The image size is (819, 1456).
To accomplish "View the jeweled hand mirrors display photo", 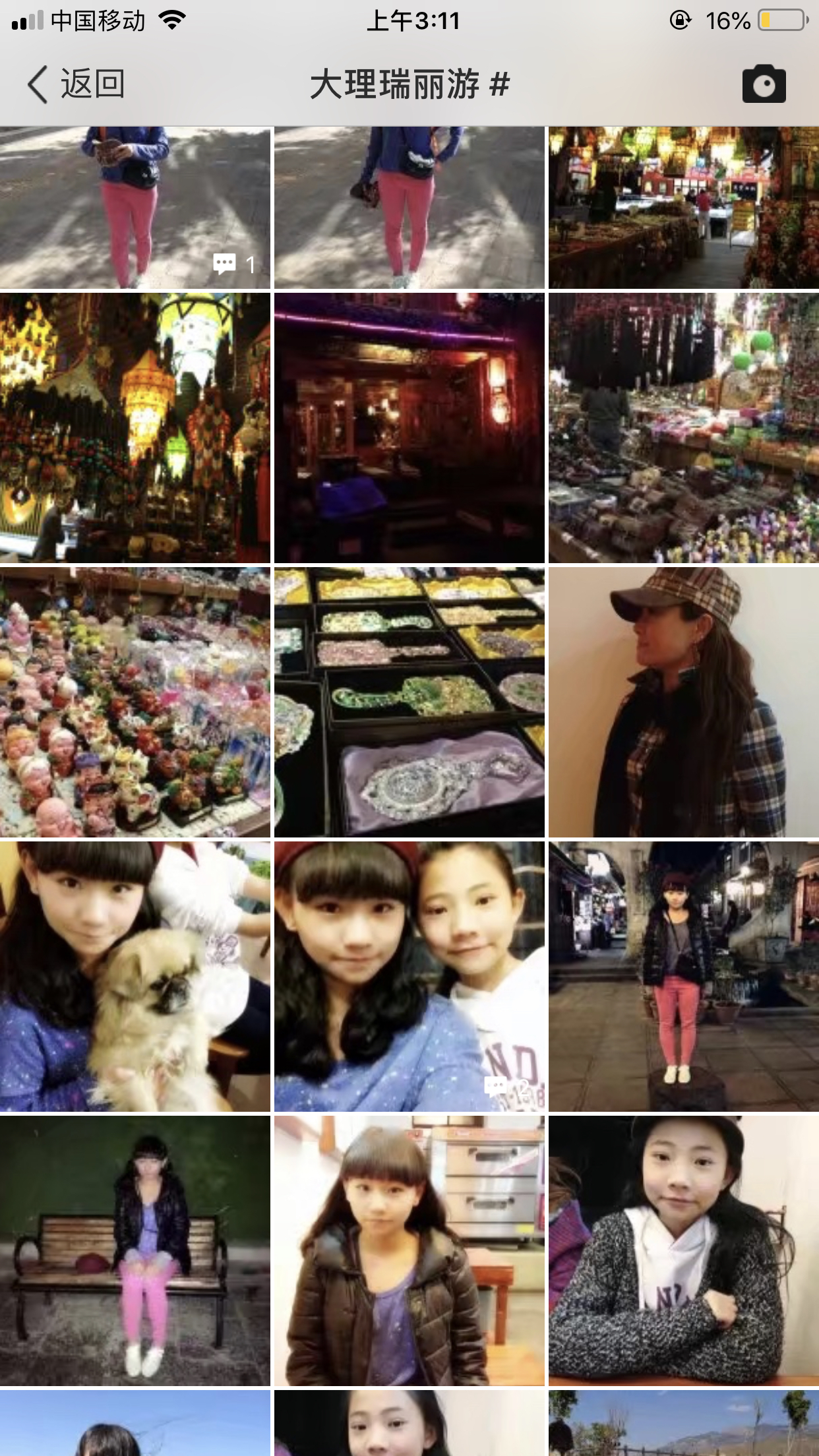I will (x=409, y=702).
